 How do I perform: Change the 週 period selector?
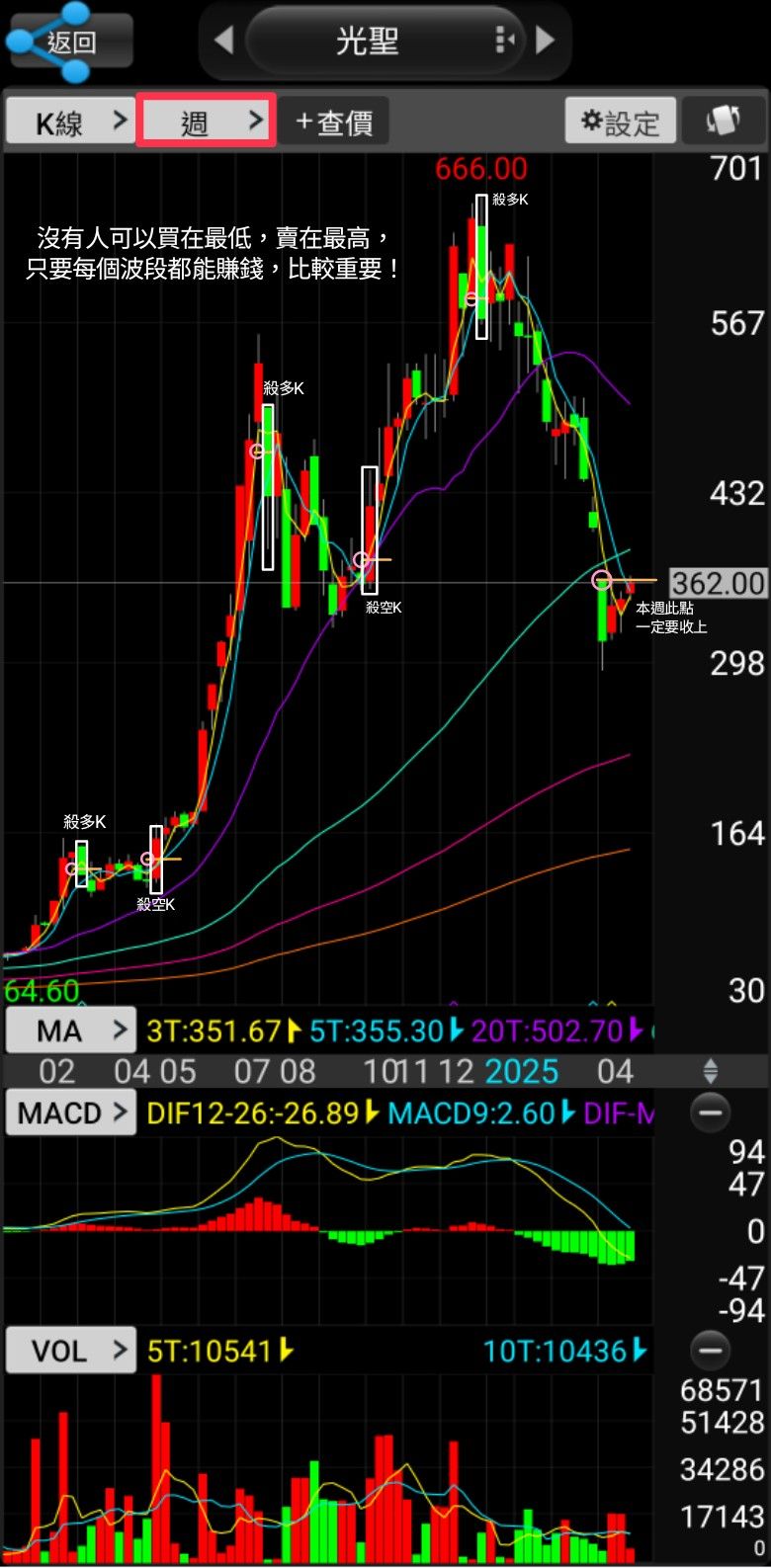pyautogui.click(x=206, y=122)
